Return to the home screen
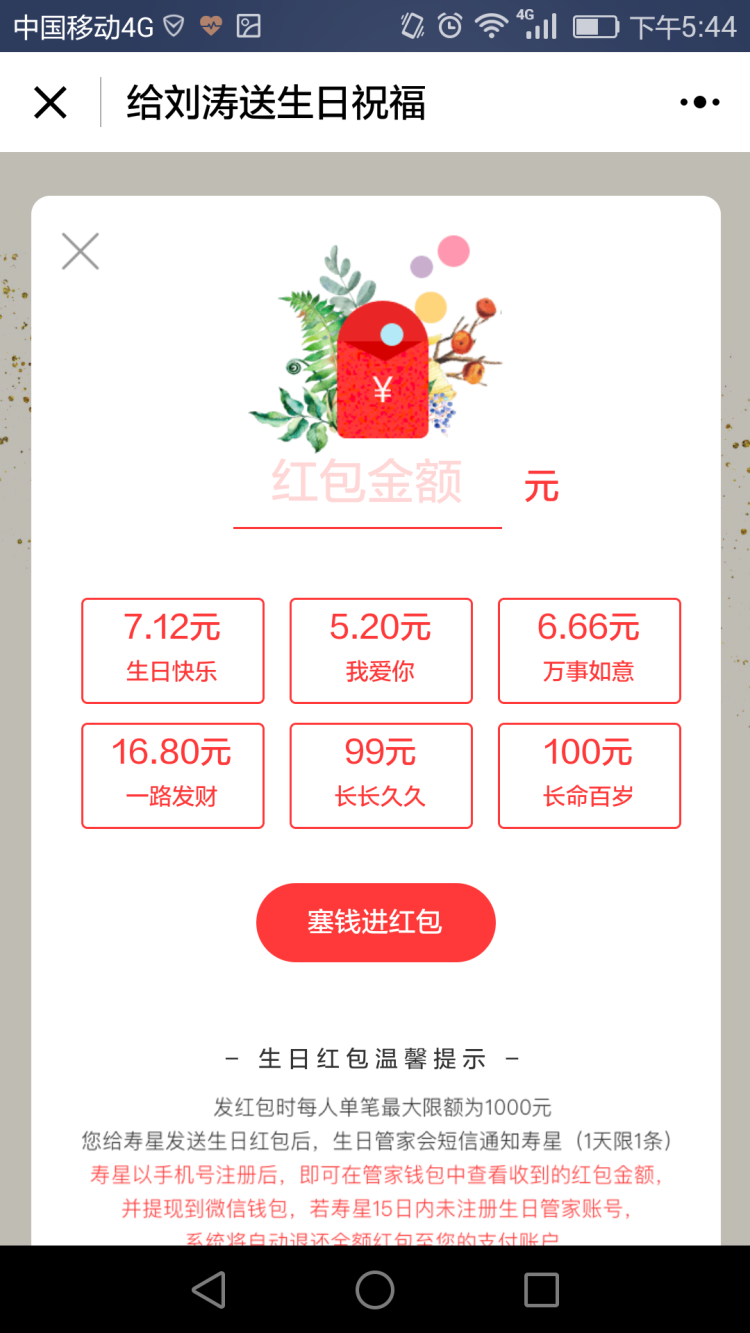 tap(375, 1290)
